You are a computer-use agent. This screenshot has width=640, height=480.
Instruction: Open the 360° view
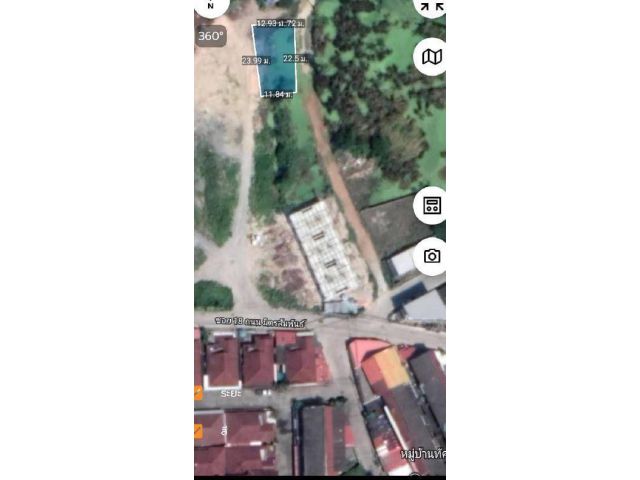[210, 36]
